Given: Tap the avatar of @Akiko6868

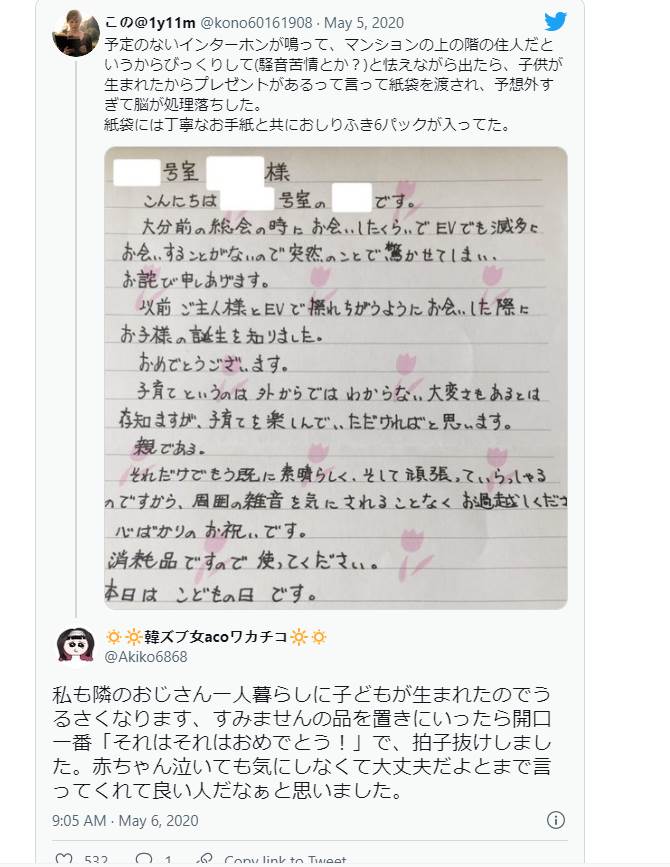Looking at the screenshot, I should [x=76, y=646].
